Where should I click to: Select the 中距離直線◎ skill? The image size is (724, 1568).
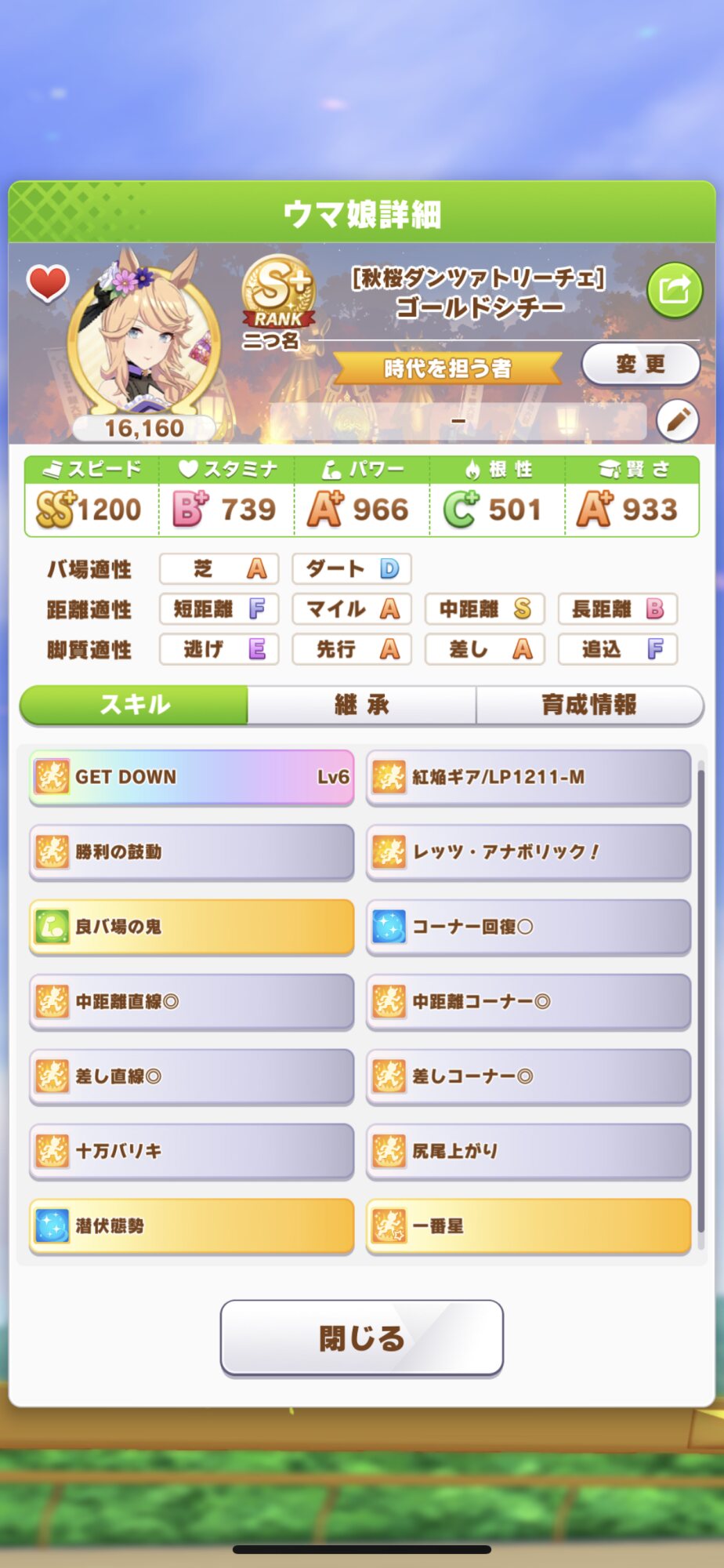click(191, 1001)
